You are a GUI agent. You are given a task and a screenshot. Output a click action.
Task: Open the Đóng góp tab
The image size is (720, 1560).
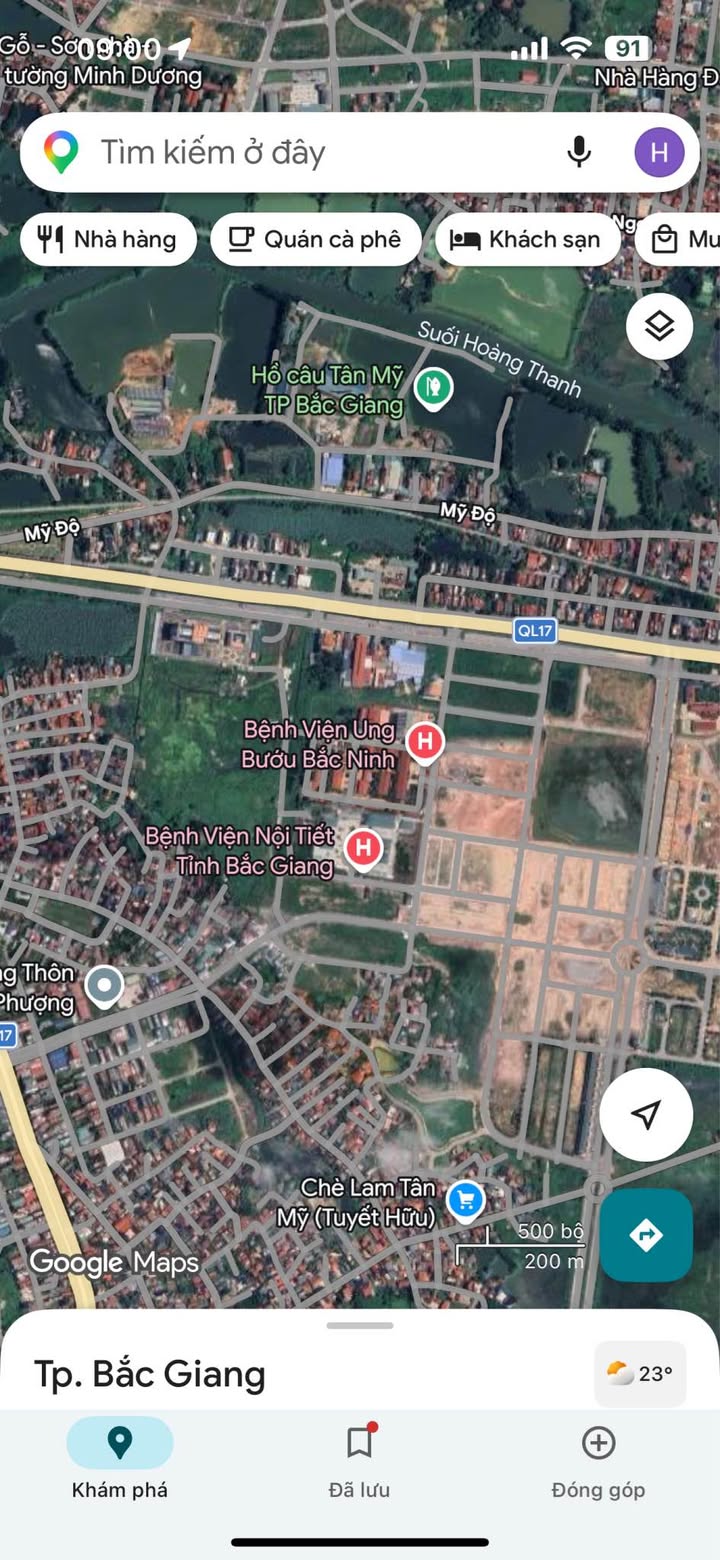pyautogui.click(x=598, y=1458)
